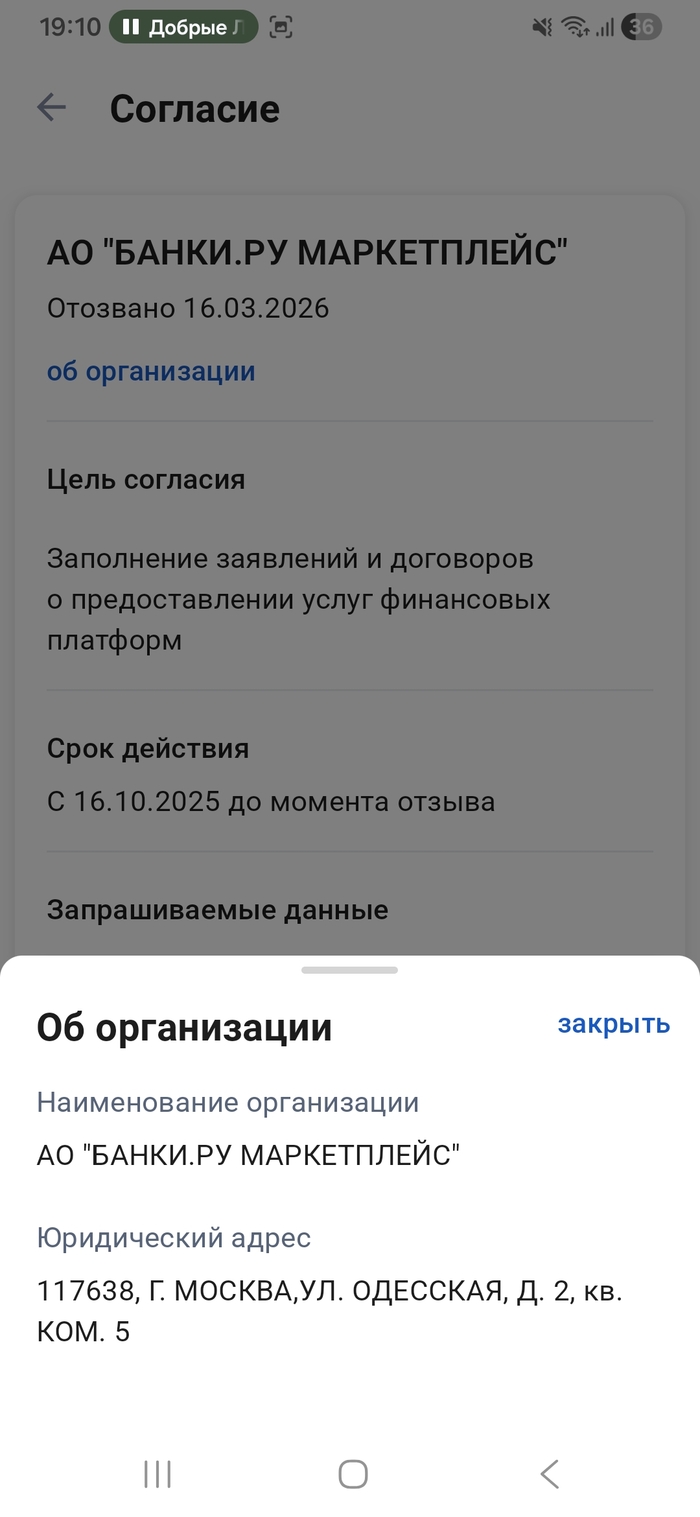Tap the system home button

[x=352, y=1473]
